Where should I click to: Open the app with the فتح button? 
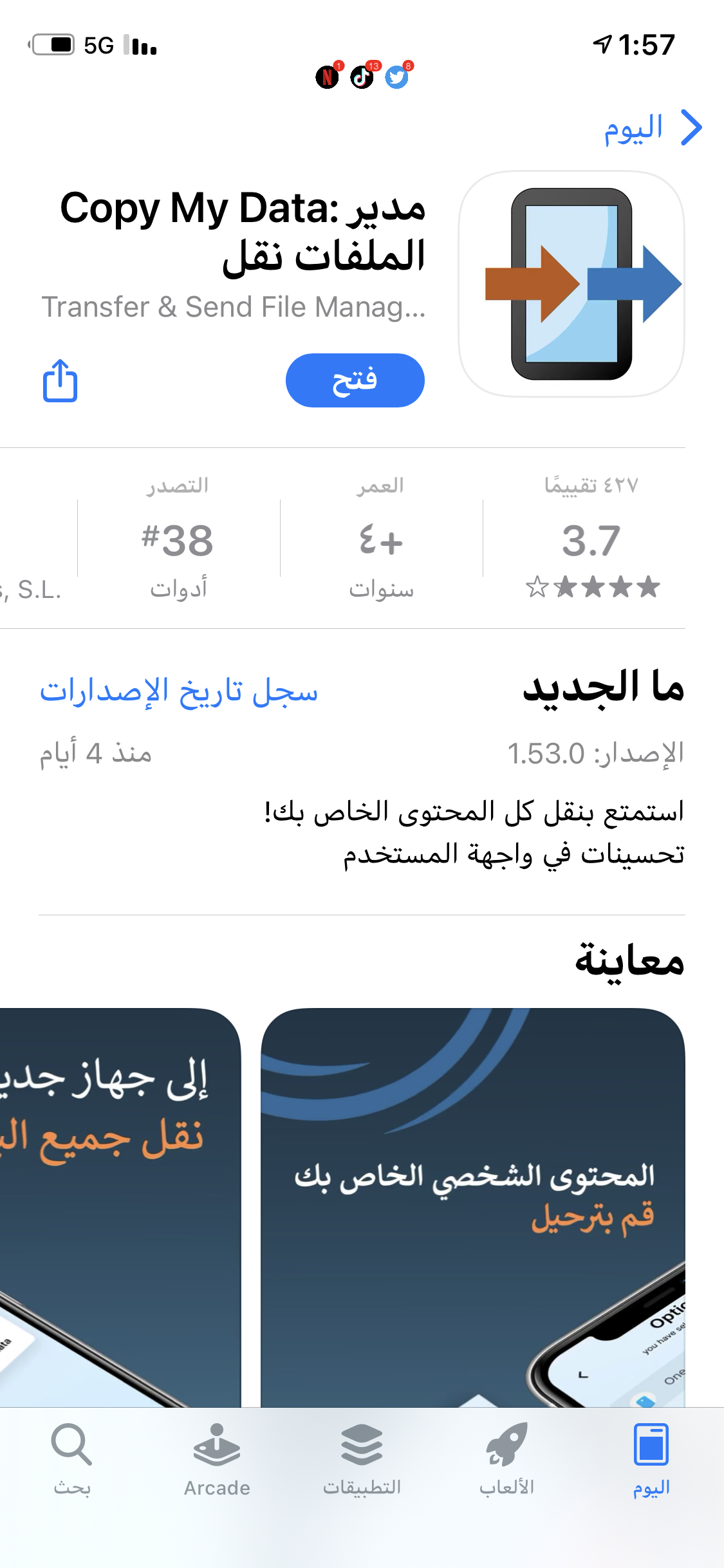tap(355, 380)
